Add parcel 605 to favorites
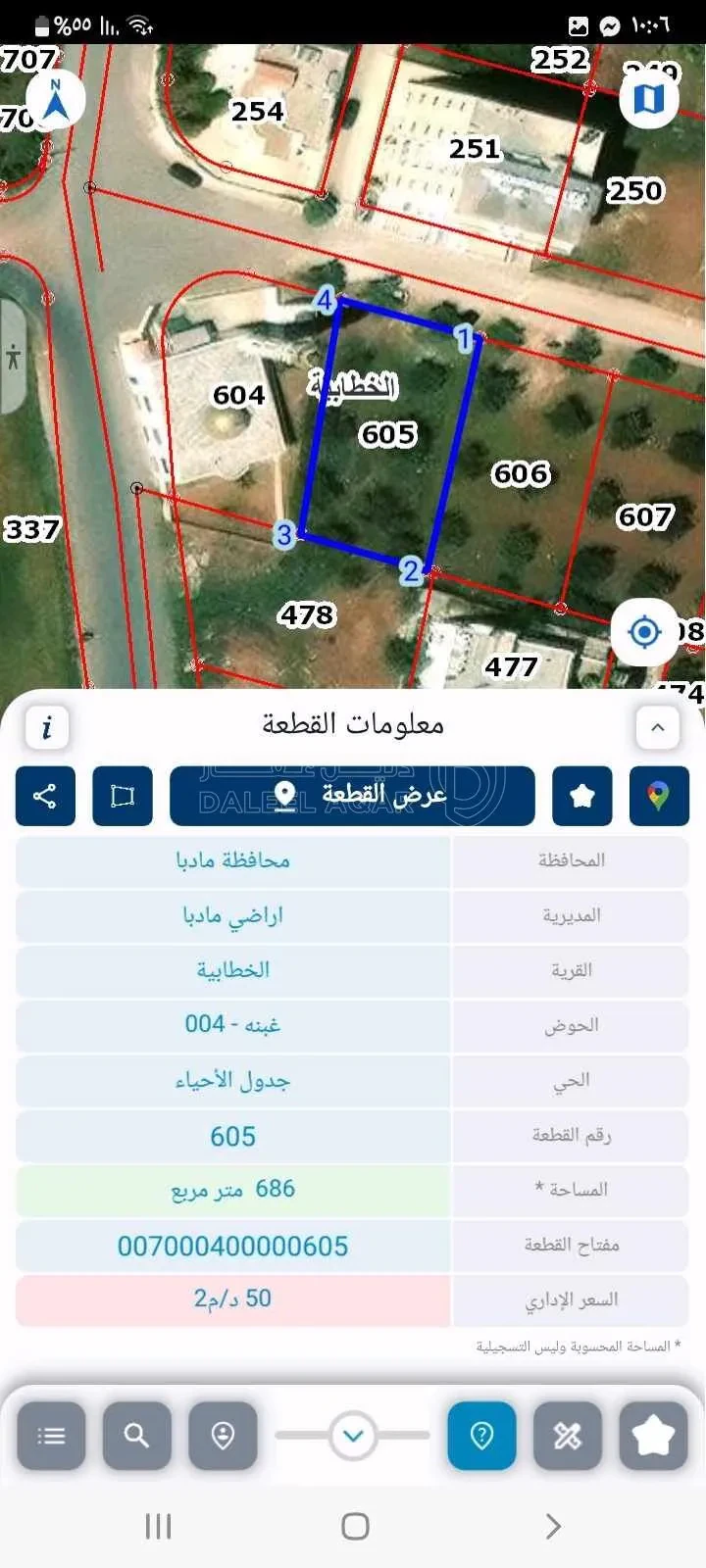706x1568 pixels. (x=582, y=796)
